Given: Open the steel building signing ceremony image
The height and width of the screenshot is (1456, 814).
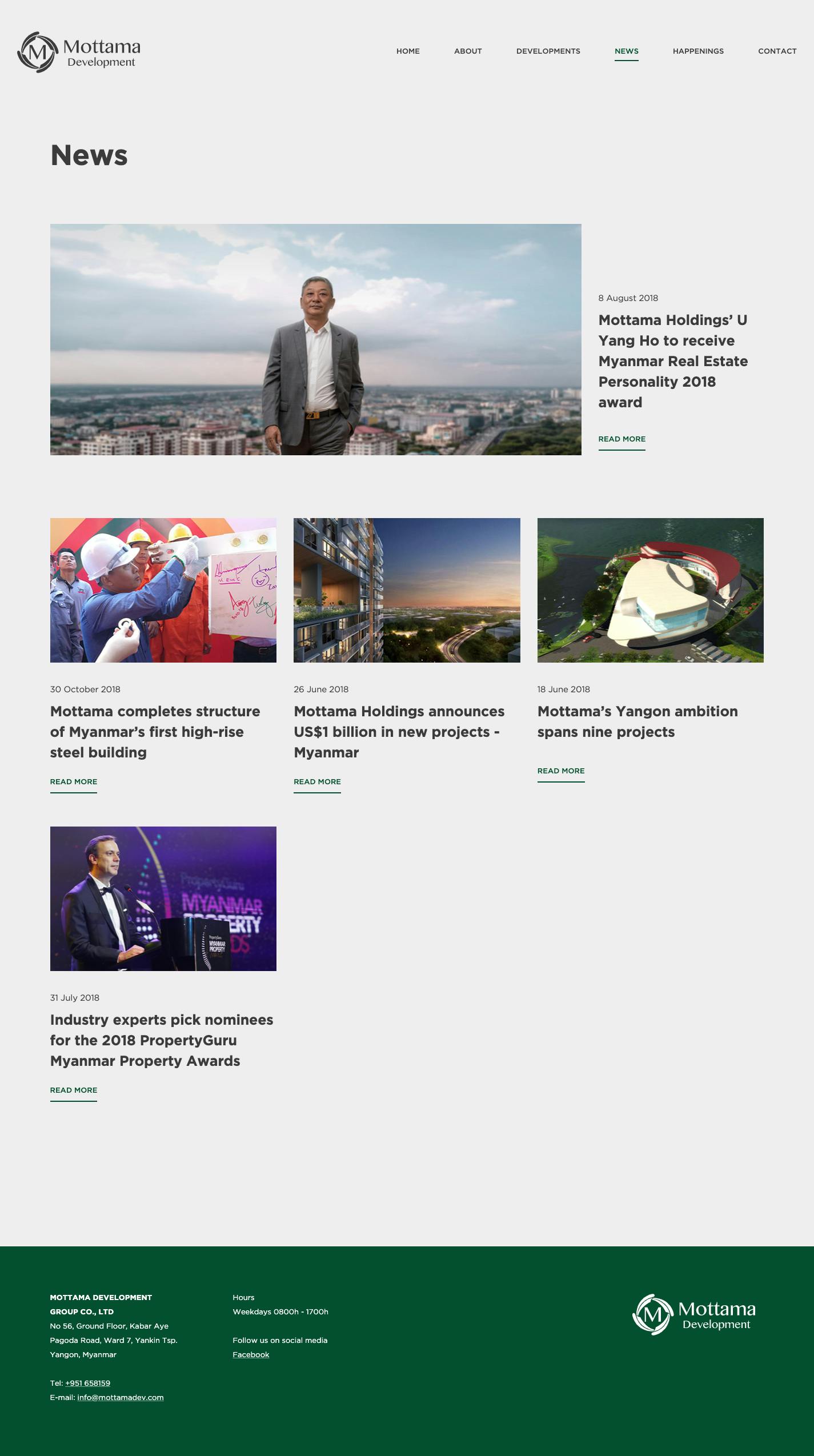Looking at the screenshot, I should click(163, 590).
